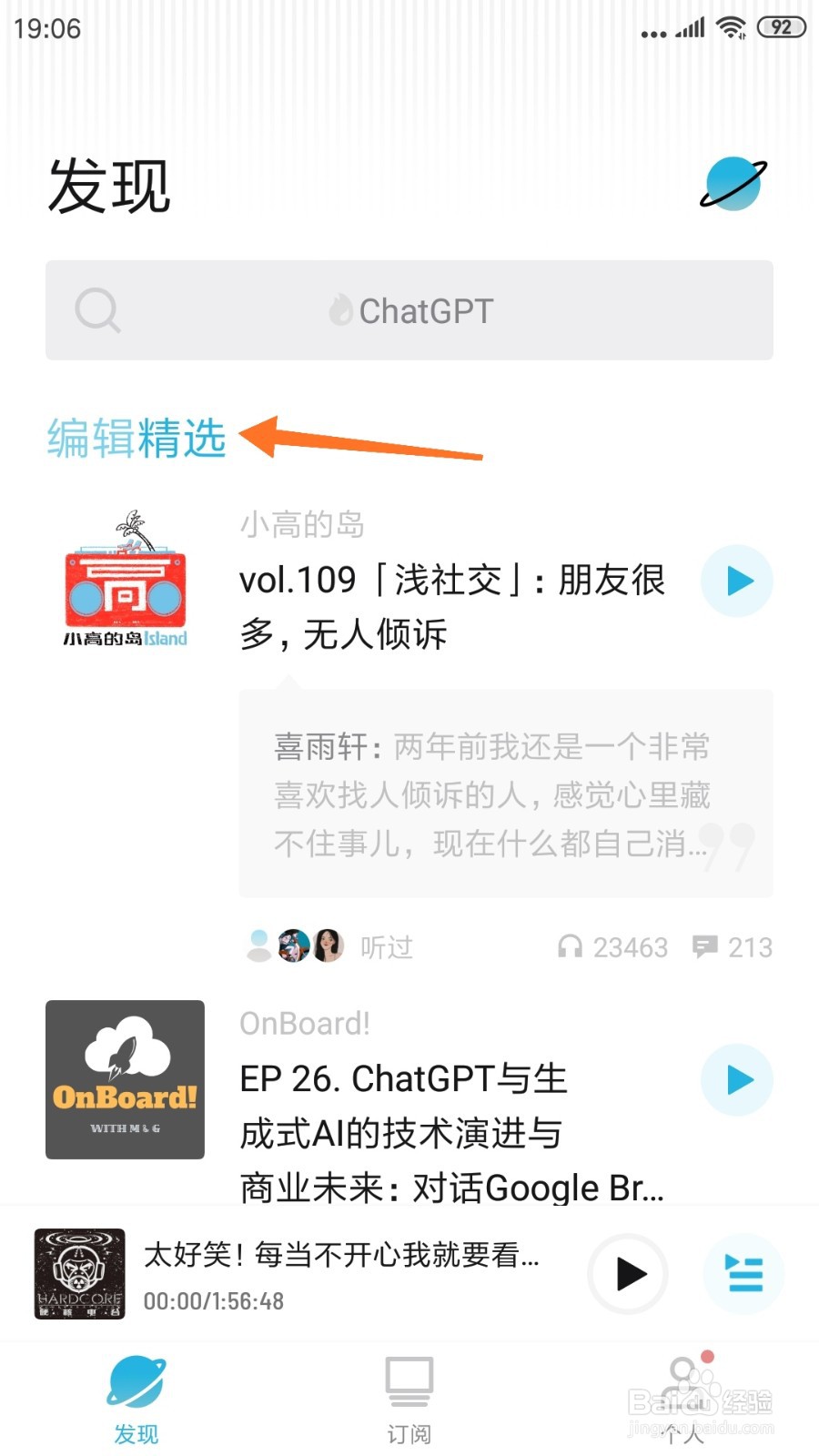Image resolution: width=819 pixels, height=1456 pixels.
Task: Tap the headphone listener count icon
Action: pyautogui.click(x=571, y=946)
